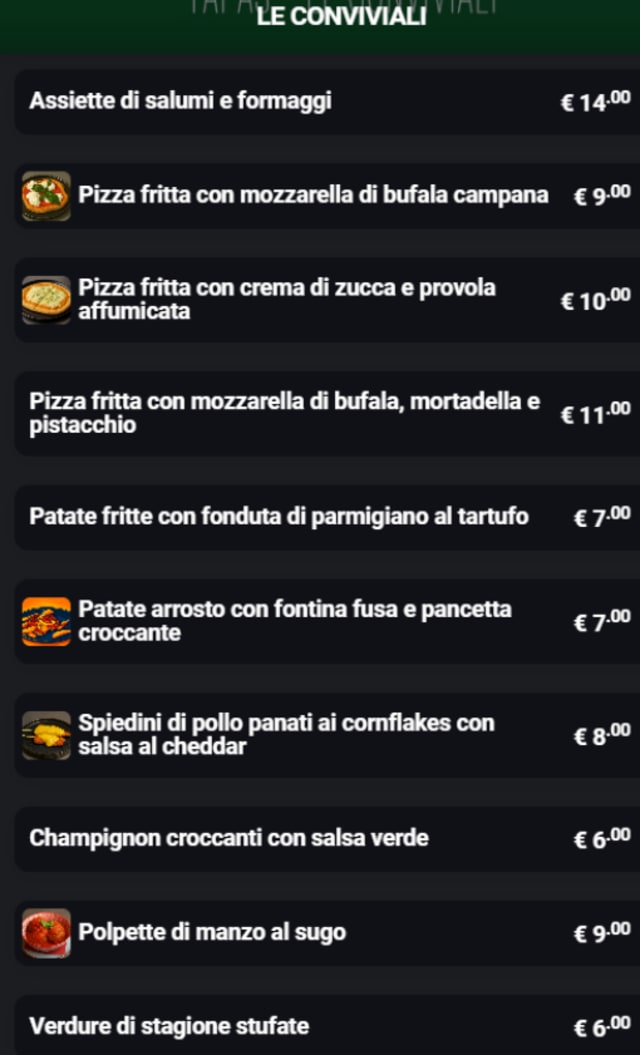Open Polpette di manzo al sugo
Screen dimensions: 640x1055
pyautogui.click(x=212, y=932)
